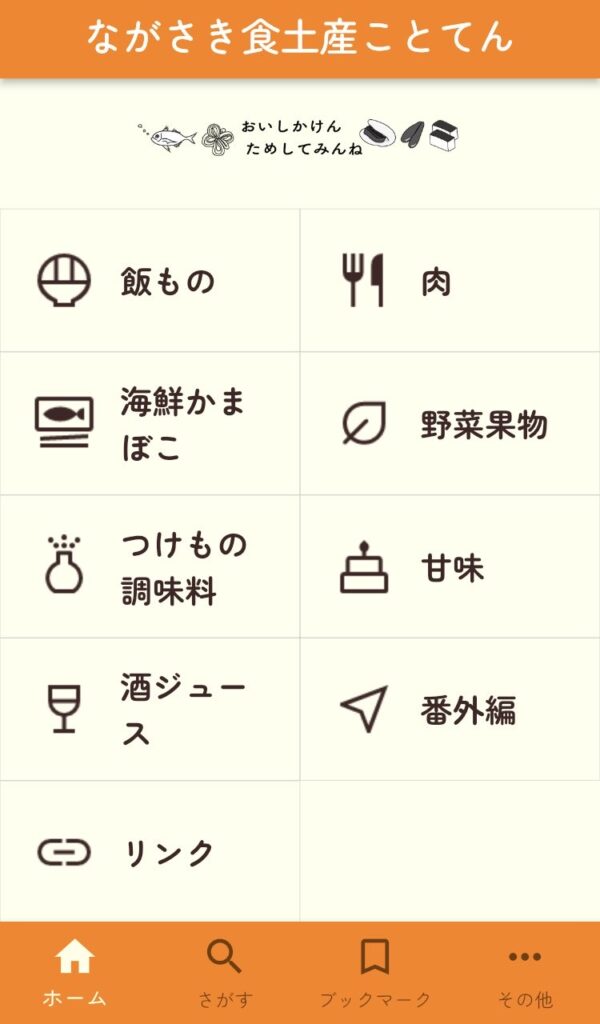Viewport: 600px width, 1024px height.
Task: View the 甘味 sweets category
Action: point(450,566)
